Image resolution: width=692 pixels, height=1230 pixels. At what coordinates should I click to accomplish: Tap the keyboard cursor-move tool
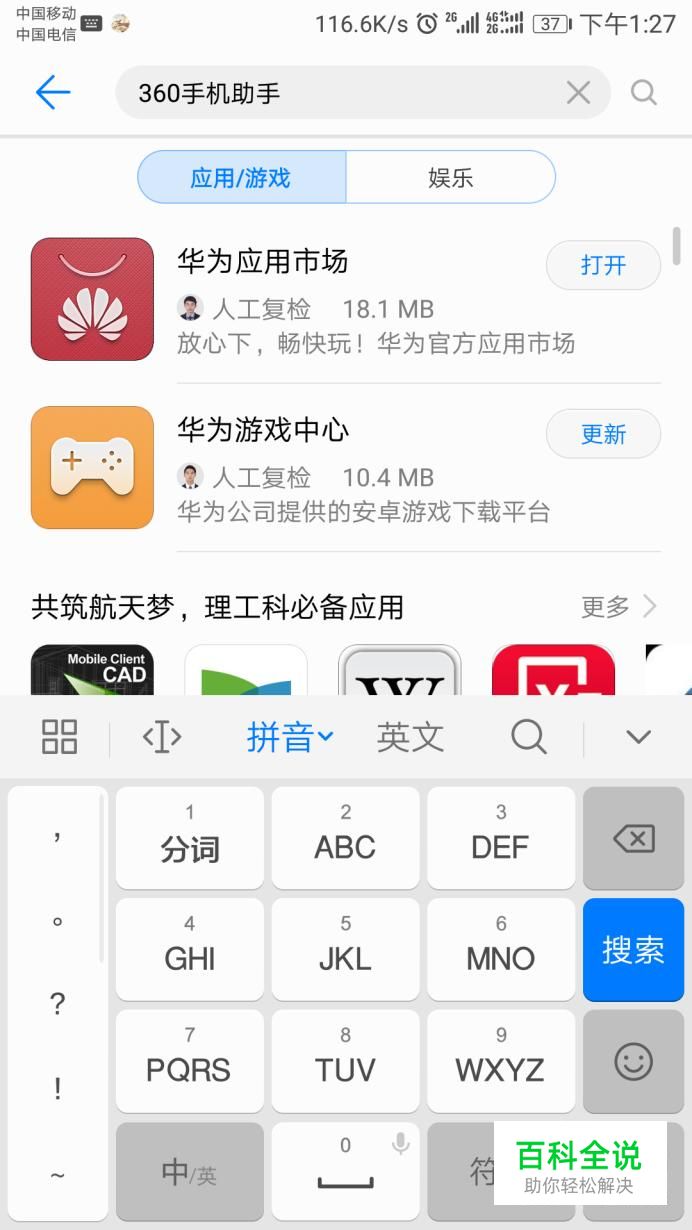[162, 738]
